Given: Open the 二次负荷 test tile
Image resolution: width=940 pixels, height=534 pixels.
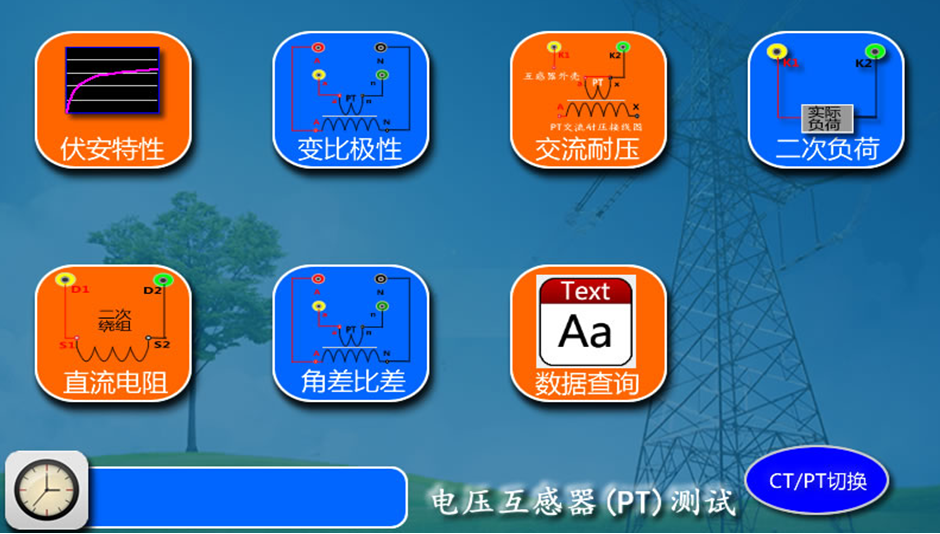Looking at the screenshot, I should click(x=826, y=99).
